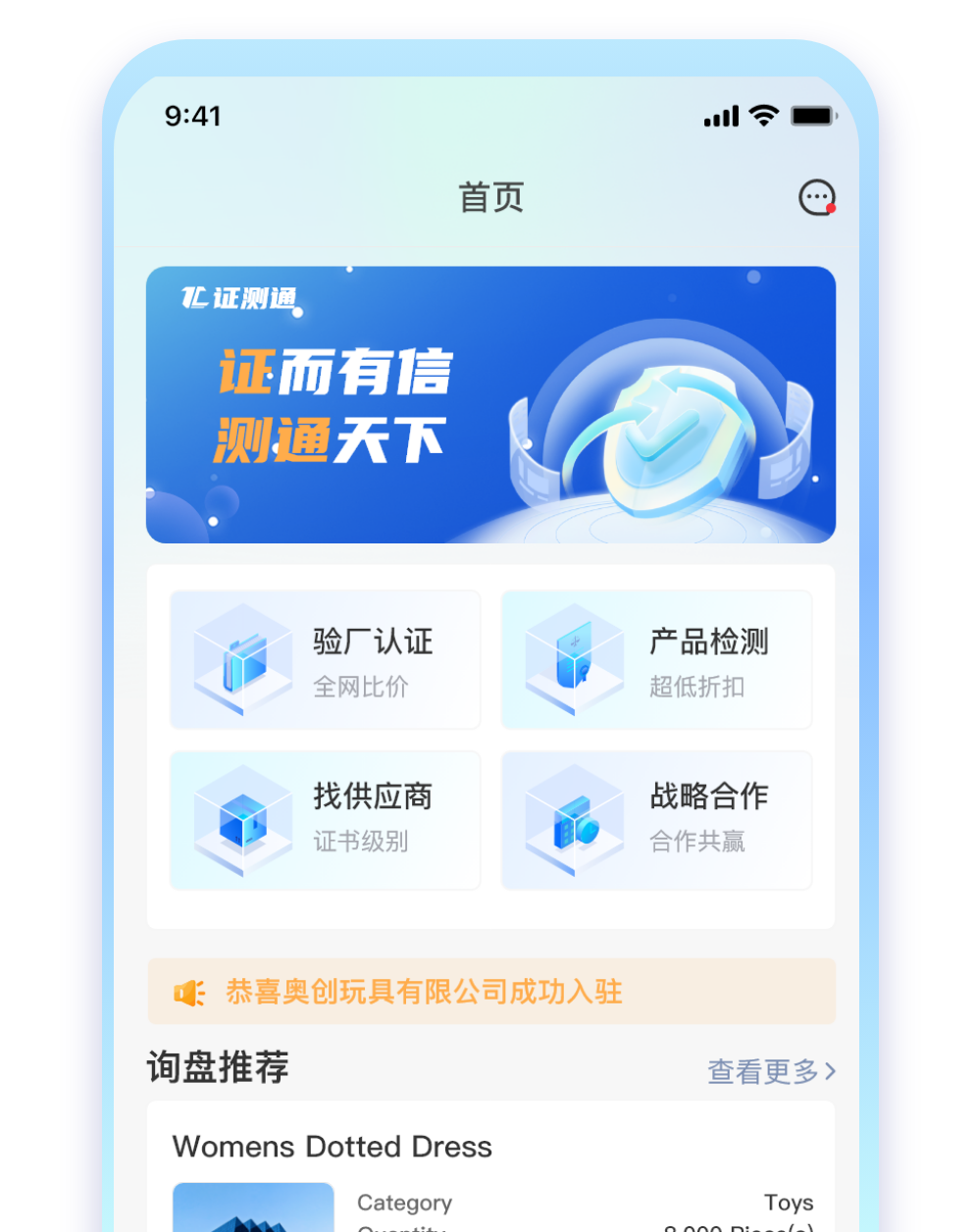Go to 找供应商 supplier search
Image resolution: width=975 pixels, height=1232 pixels.
pyautogui.click(x=325, y=820)
